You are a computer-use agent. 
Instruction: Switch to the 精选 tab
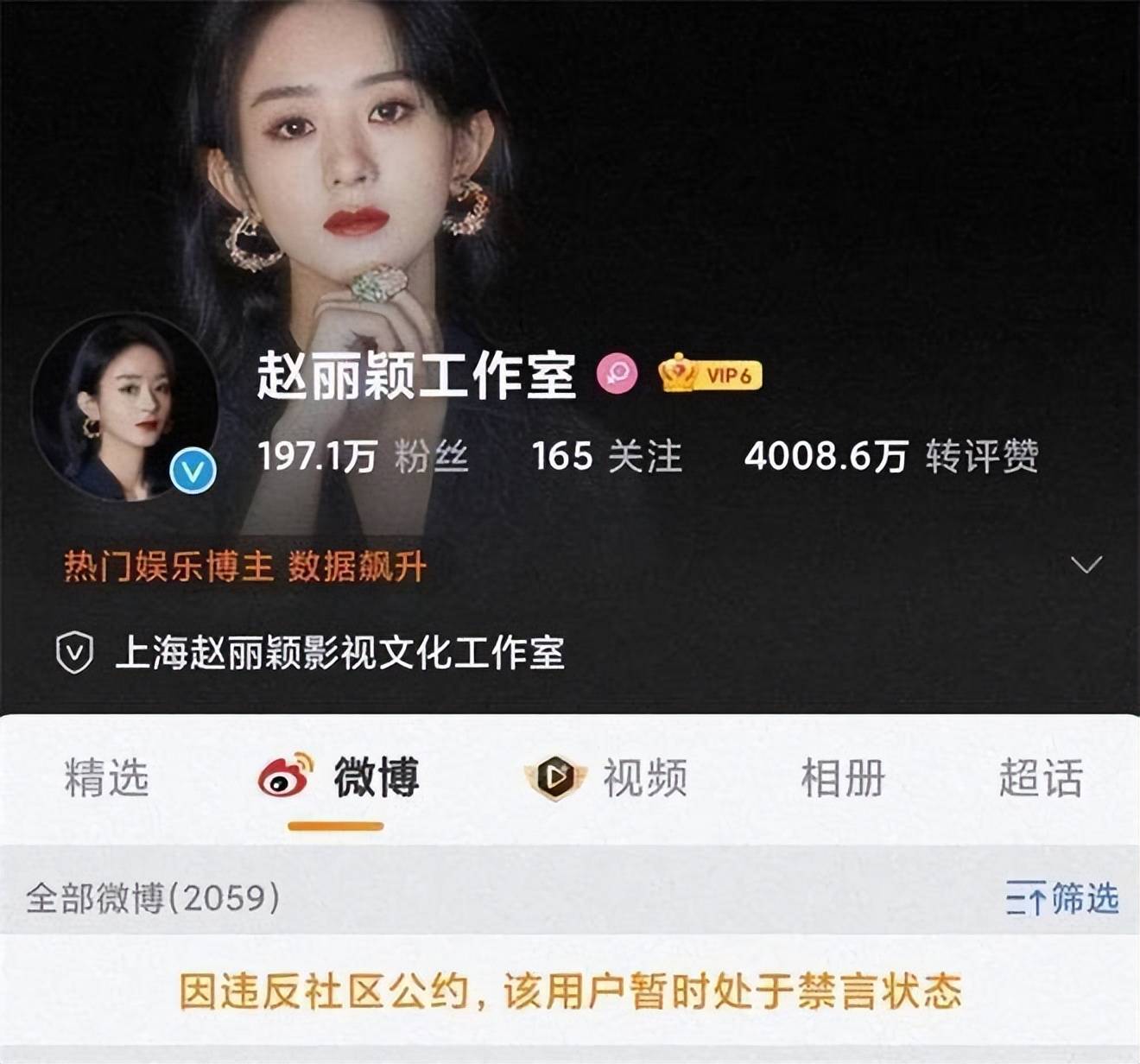click(106, 777)
